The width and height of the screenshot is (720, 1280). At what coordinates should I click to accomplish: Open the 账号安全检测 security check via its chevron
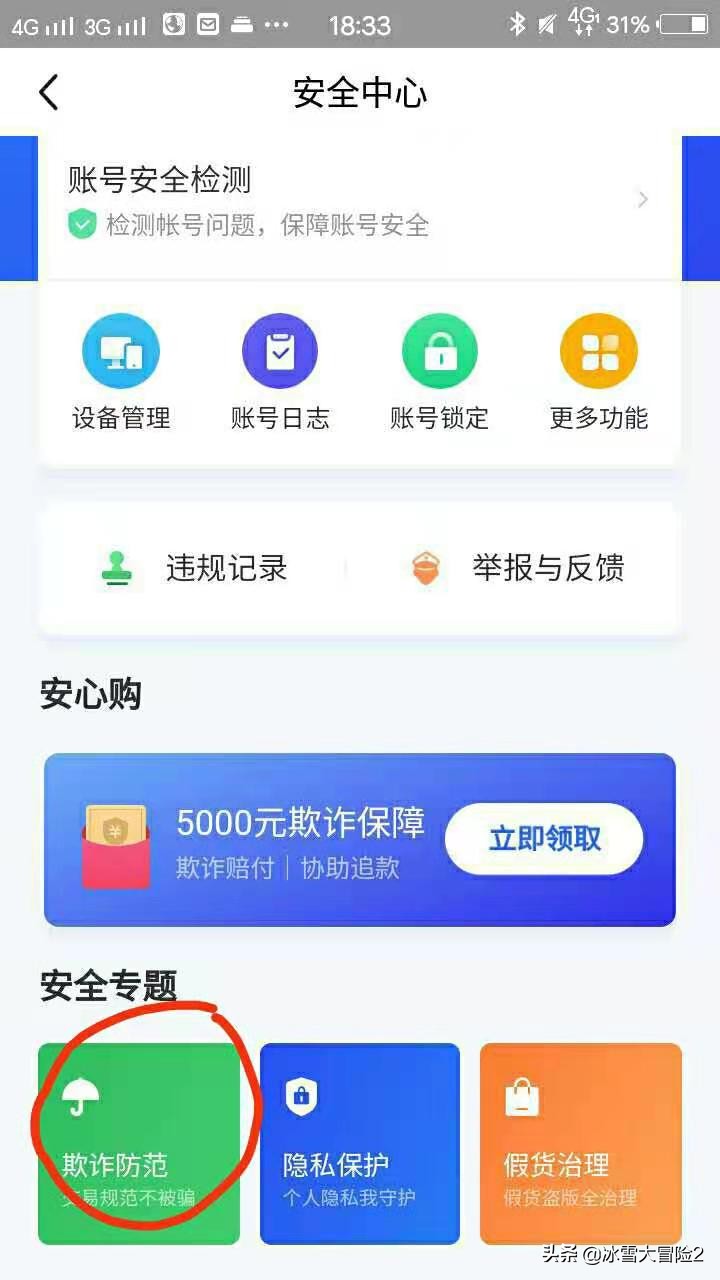643,198
